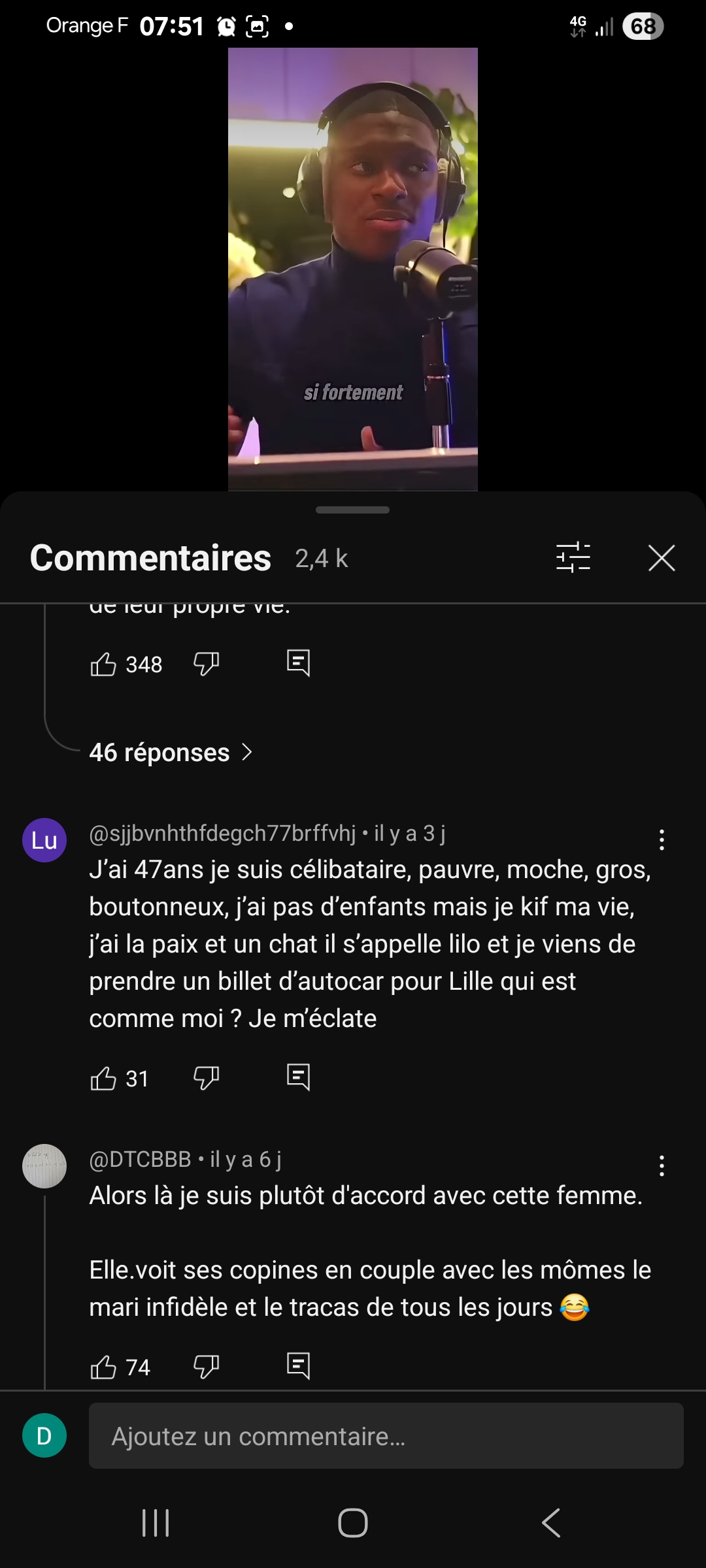Like the comment by @DTCBBB

point(103,1367)
